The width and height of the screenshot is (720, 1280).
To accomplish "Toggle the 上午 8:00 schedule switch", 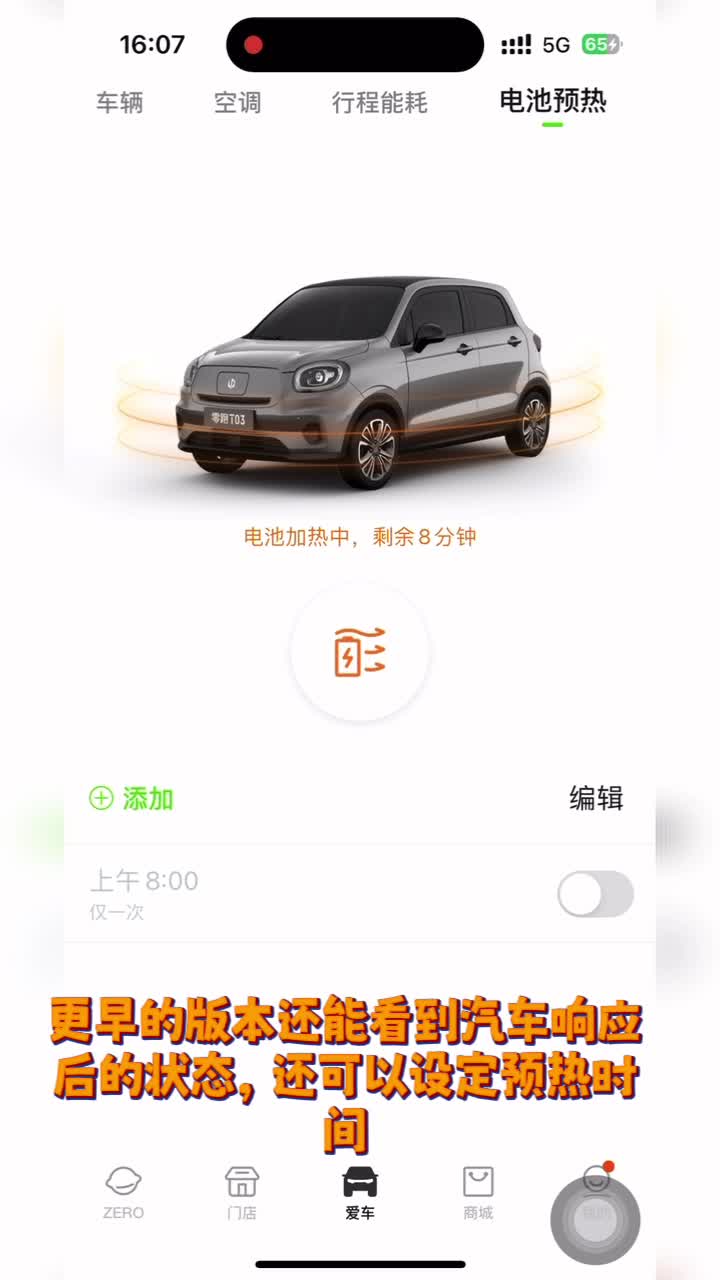I will click(595, 894).
